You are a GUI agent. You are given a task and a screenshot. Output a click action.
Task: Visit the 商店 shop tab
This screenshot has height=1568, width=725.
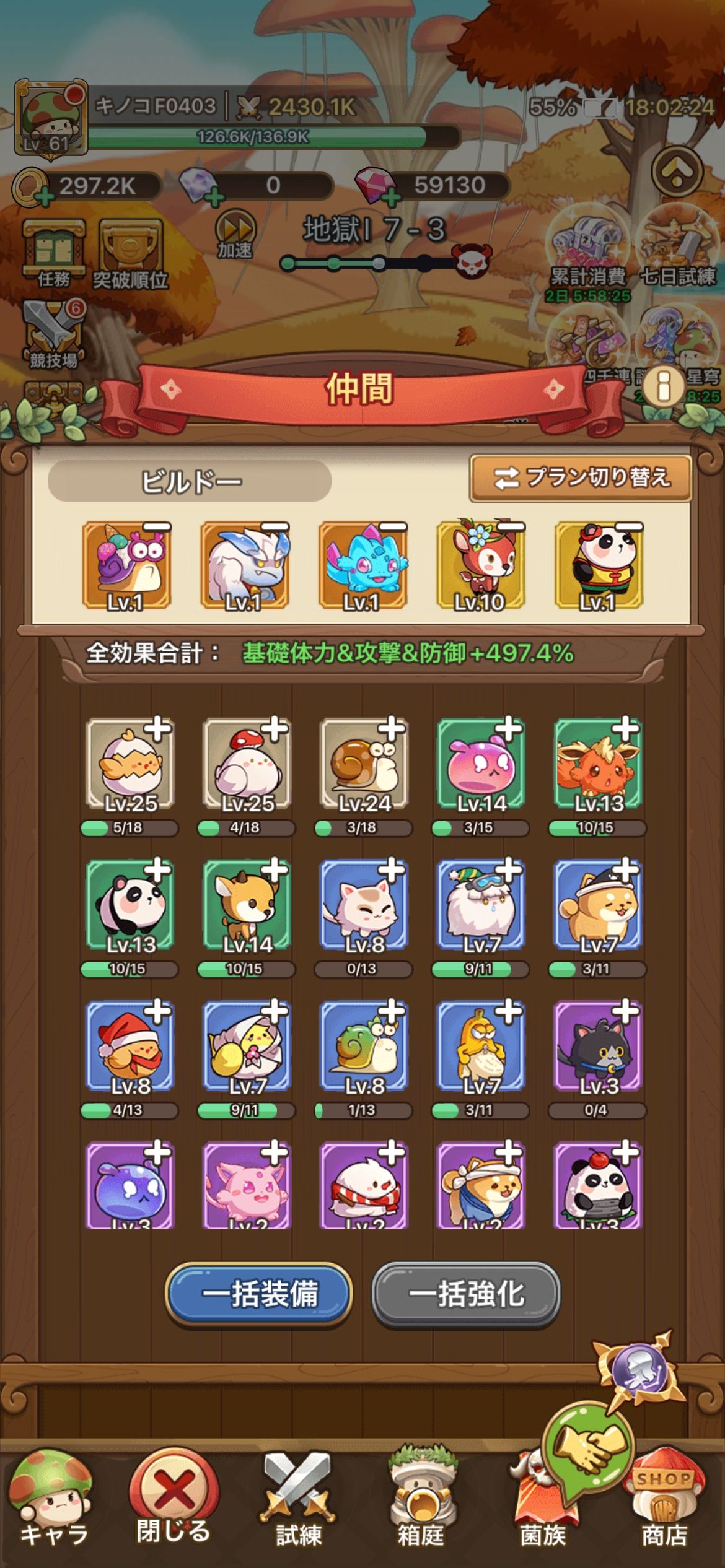(x=664, y=1499)
